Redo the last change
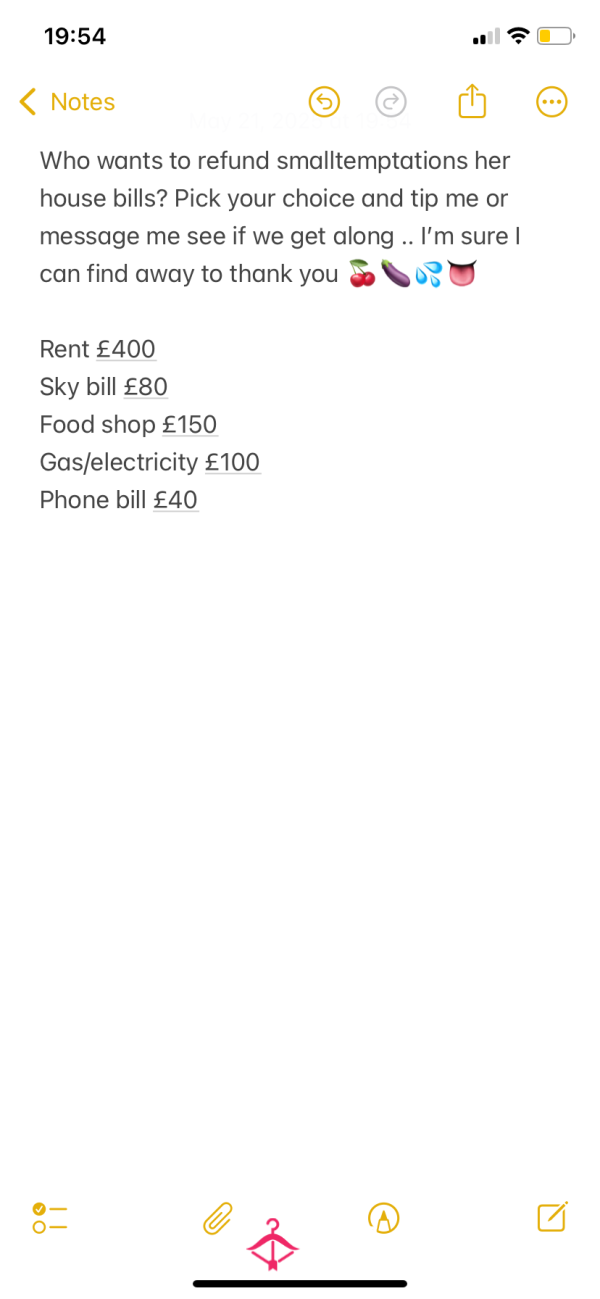Image resolution: width=600 pixels, height=1299 pixels. coord(392,101)
